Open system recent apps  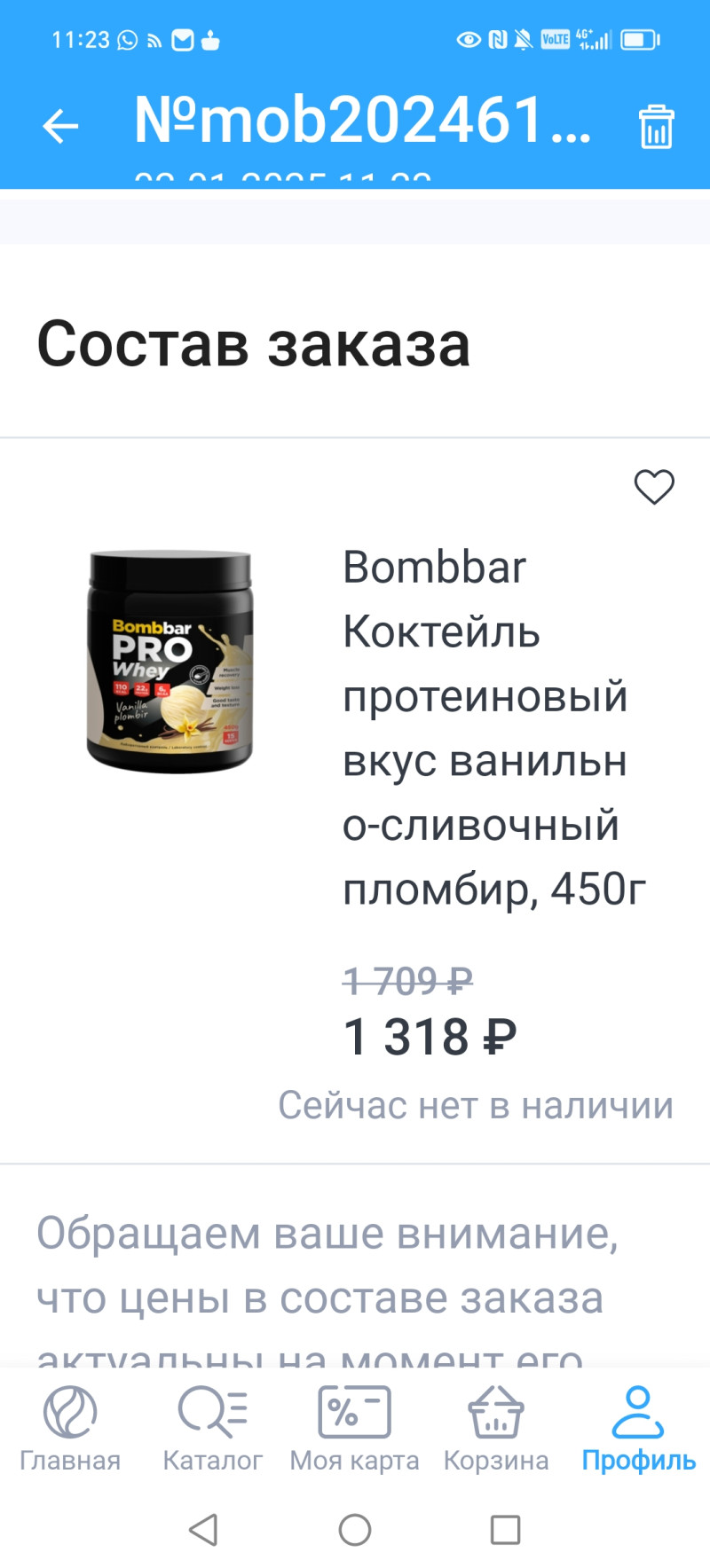click(x=505, y=1530)
